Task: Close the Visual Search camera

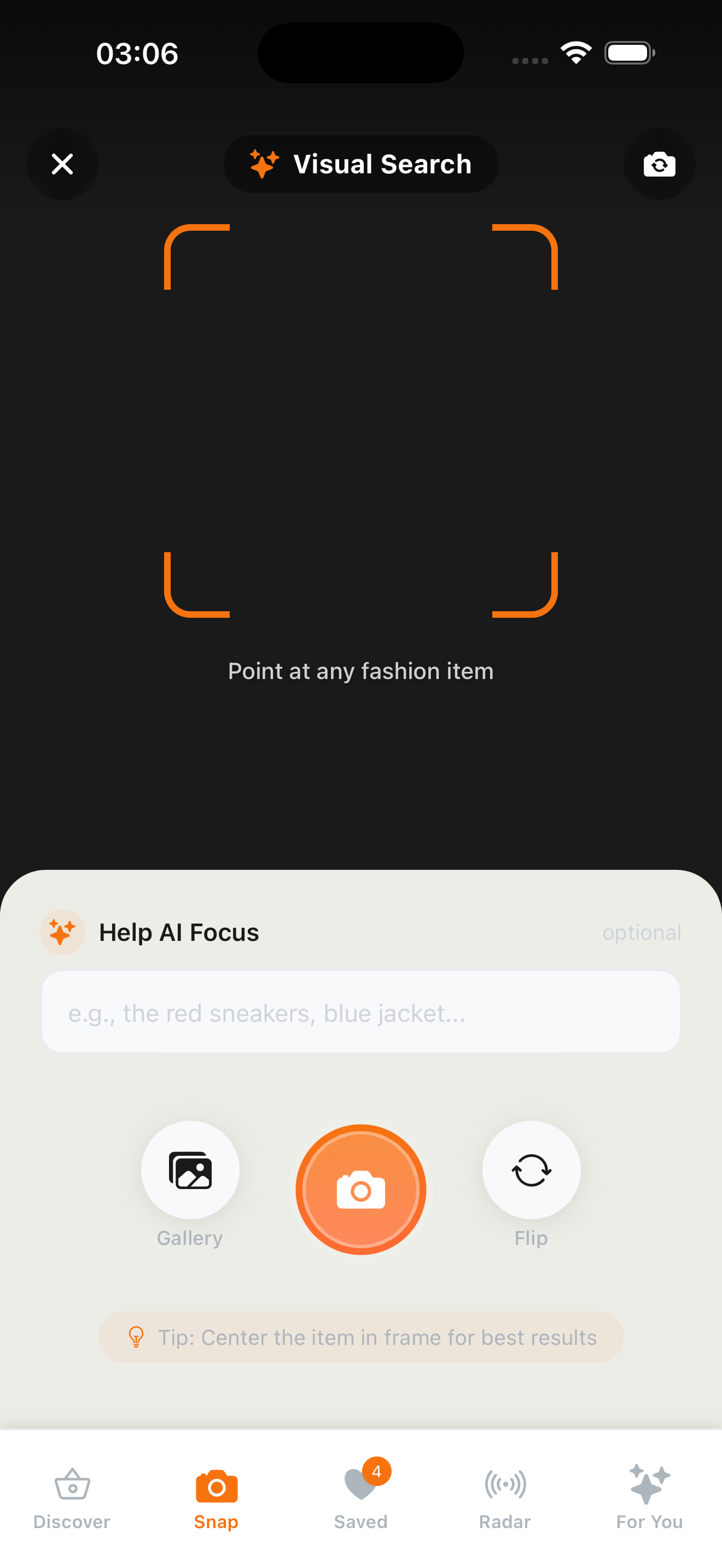Action: point(62,163)
